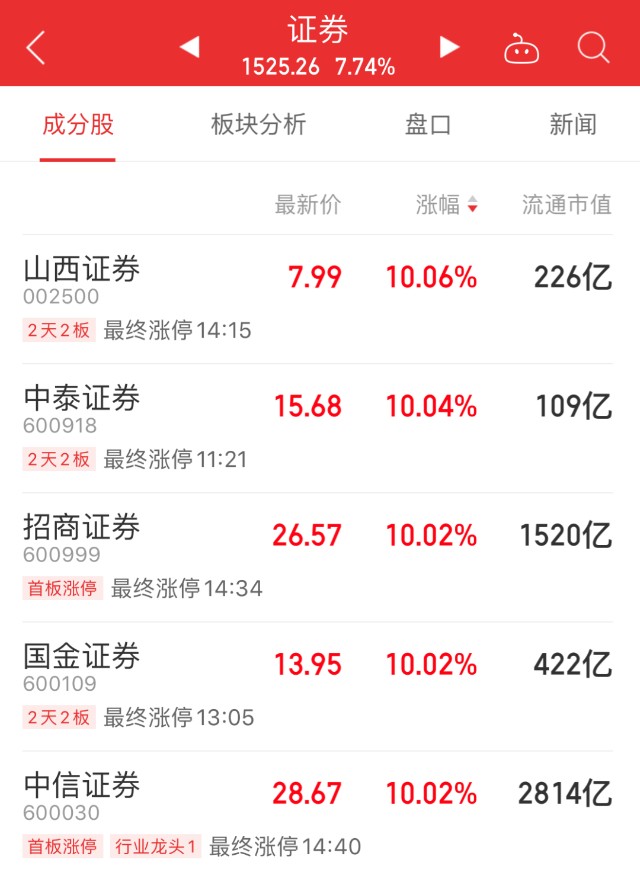Open the 盘口 tab

(428, 125)
